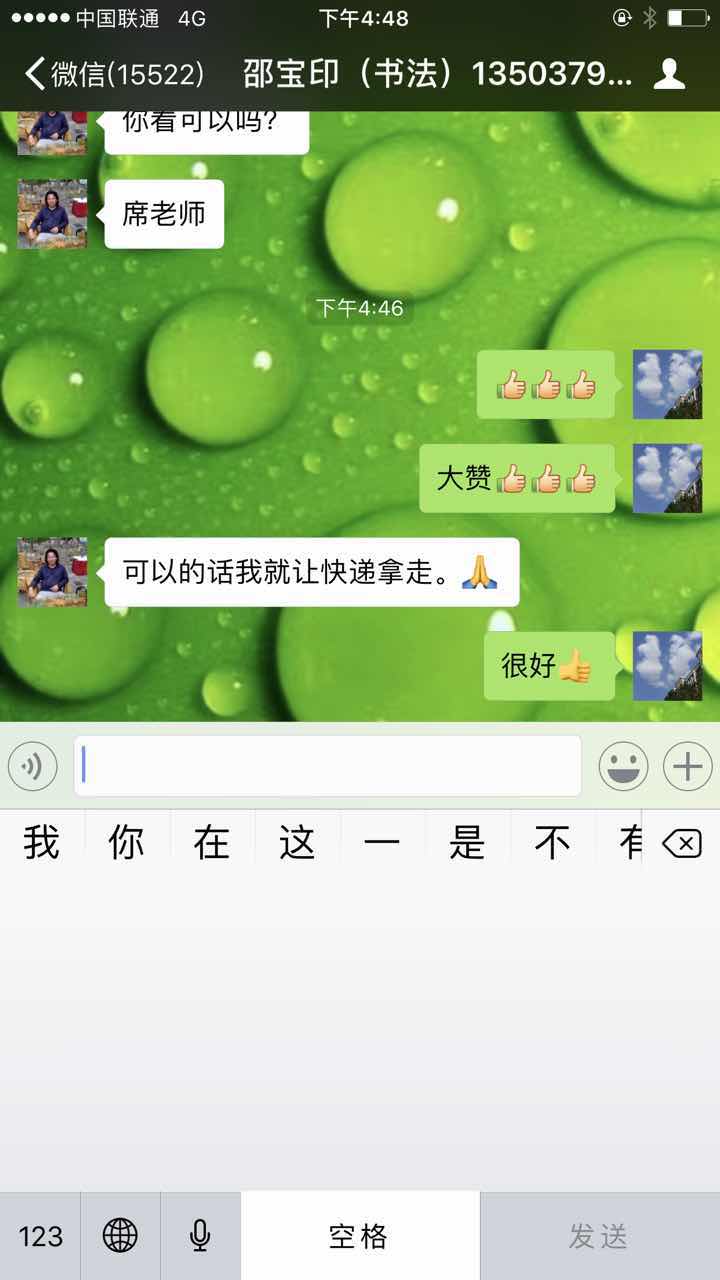Open my avatar beside the 很好 message

(x=667, y=665)
